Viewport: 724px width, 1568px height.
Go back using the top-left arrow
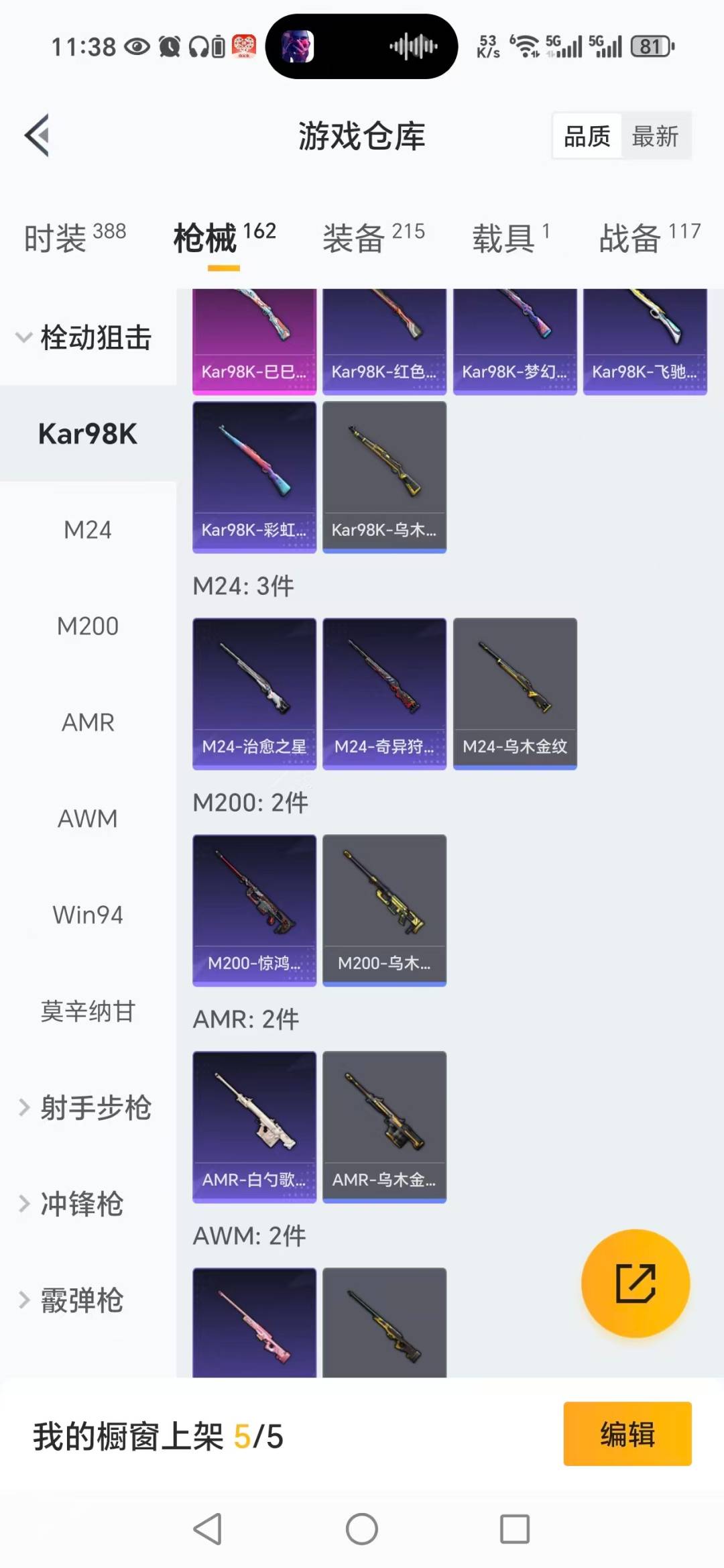38,135
